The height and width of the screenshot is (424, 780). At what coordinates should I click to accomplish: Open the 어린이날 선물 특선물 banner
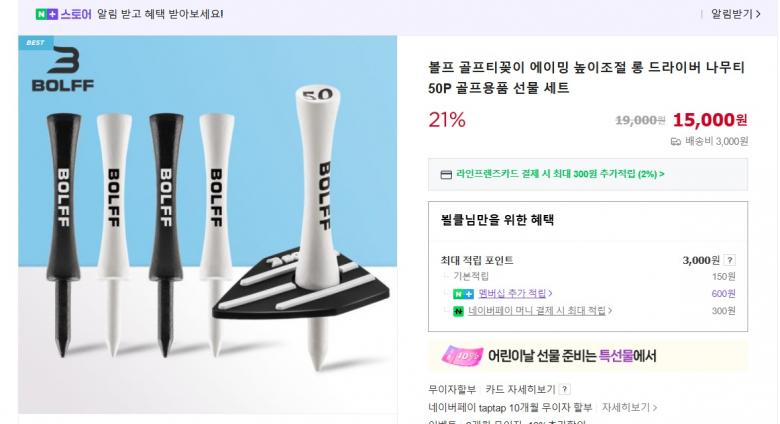pyautogui.click(x=543, y=355)
